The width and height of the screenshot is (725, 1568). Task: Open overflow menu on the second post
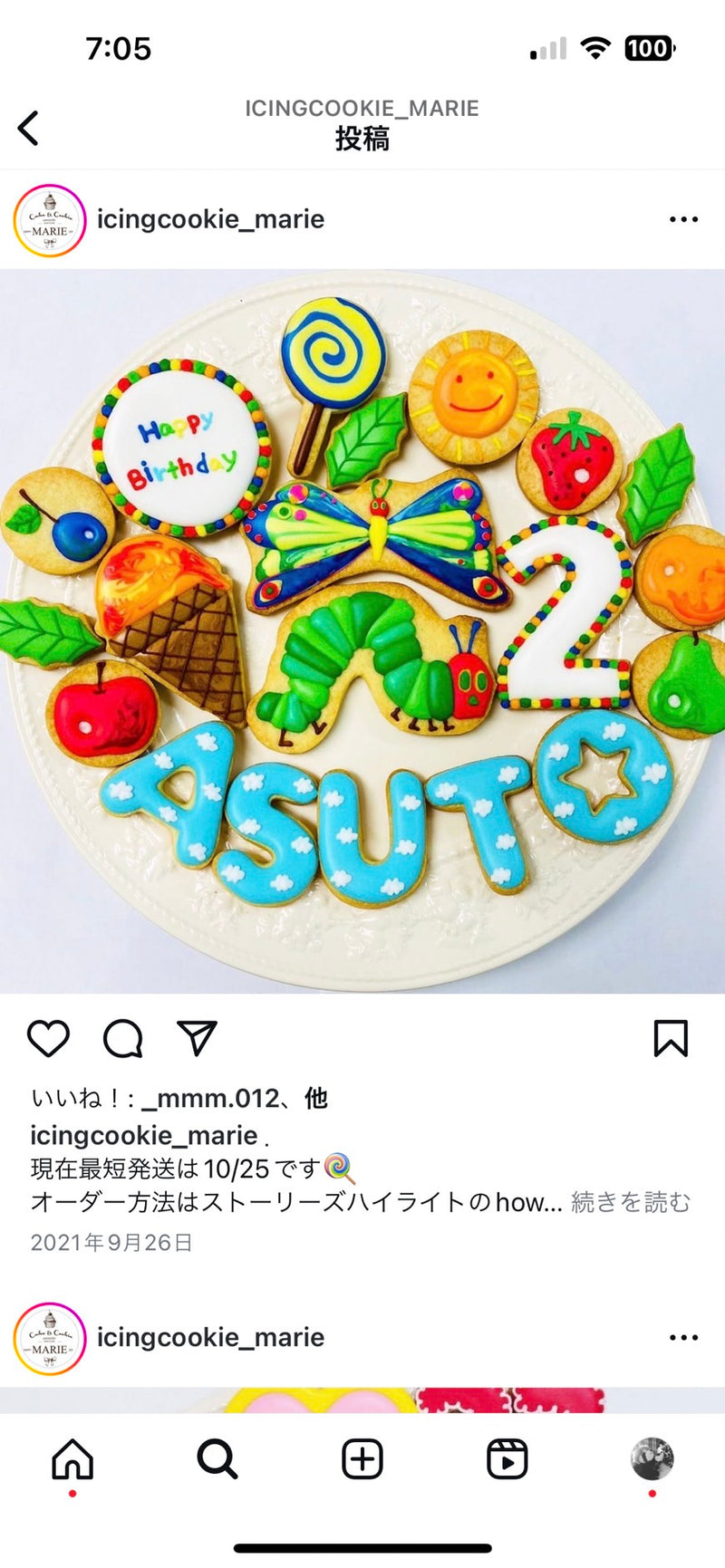(683, 1337)
